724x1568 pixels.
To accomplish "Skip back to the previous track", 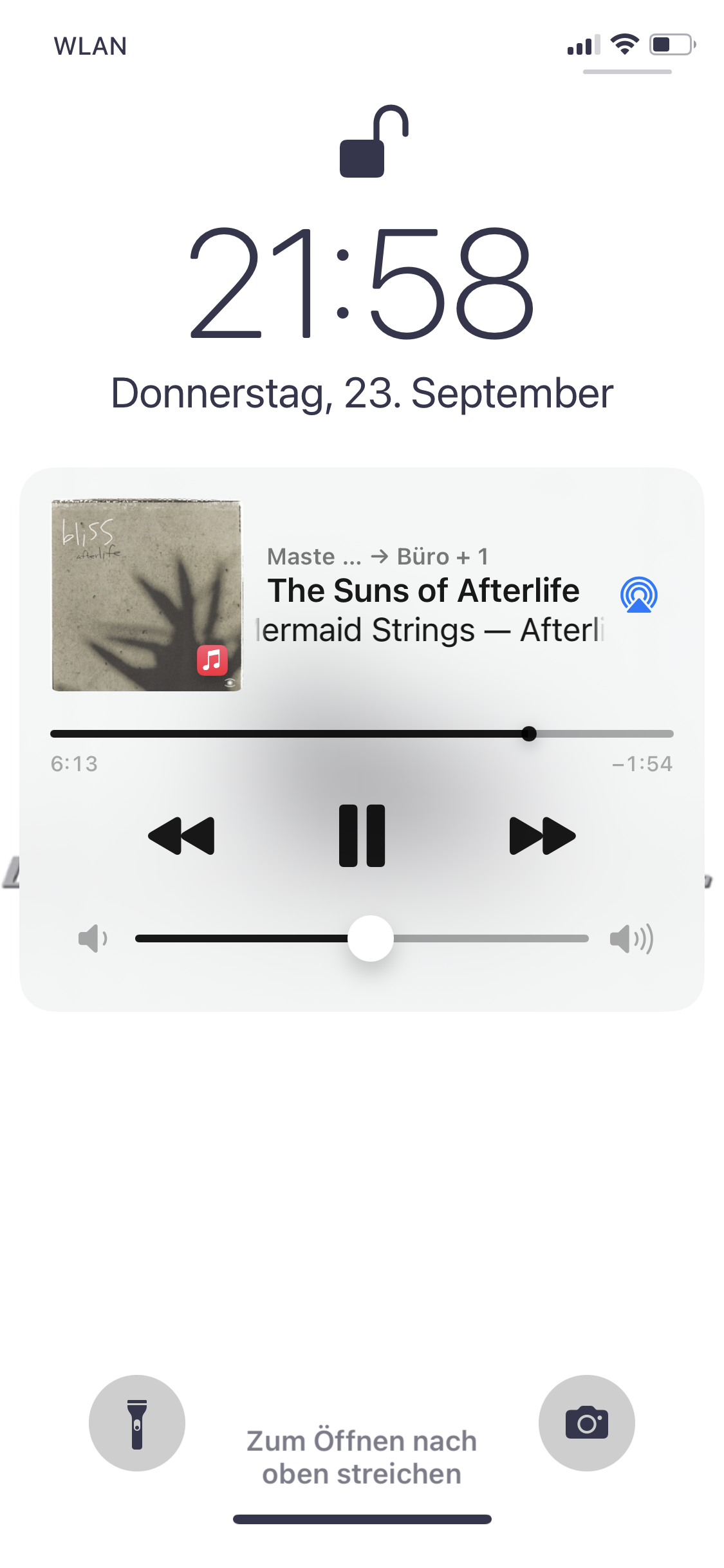I will (181, 835).
